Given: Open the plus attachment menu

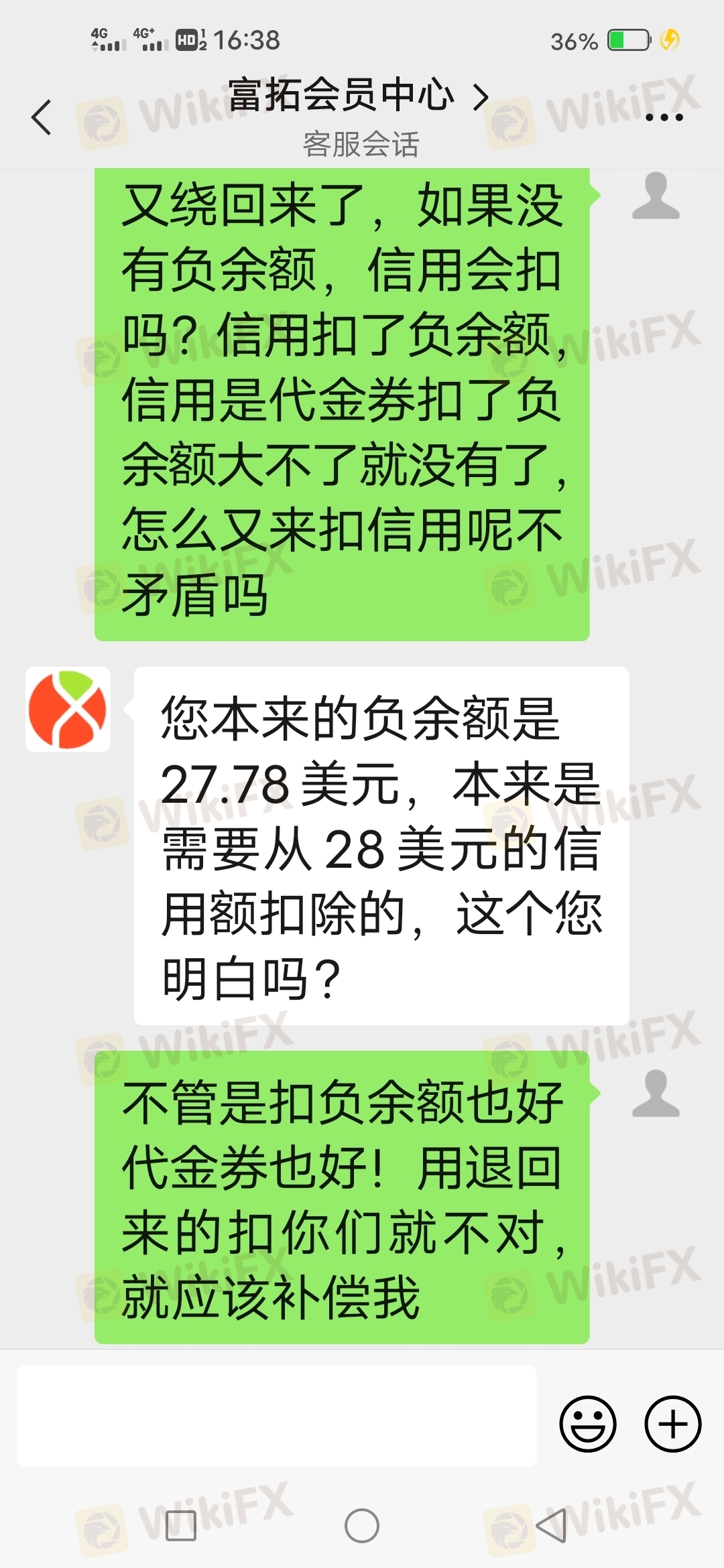Looking at the screenshot, I should click(x=672, y=1424).
